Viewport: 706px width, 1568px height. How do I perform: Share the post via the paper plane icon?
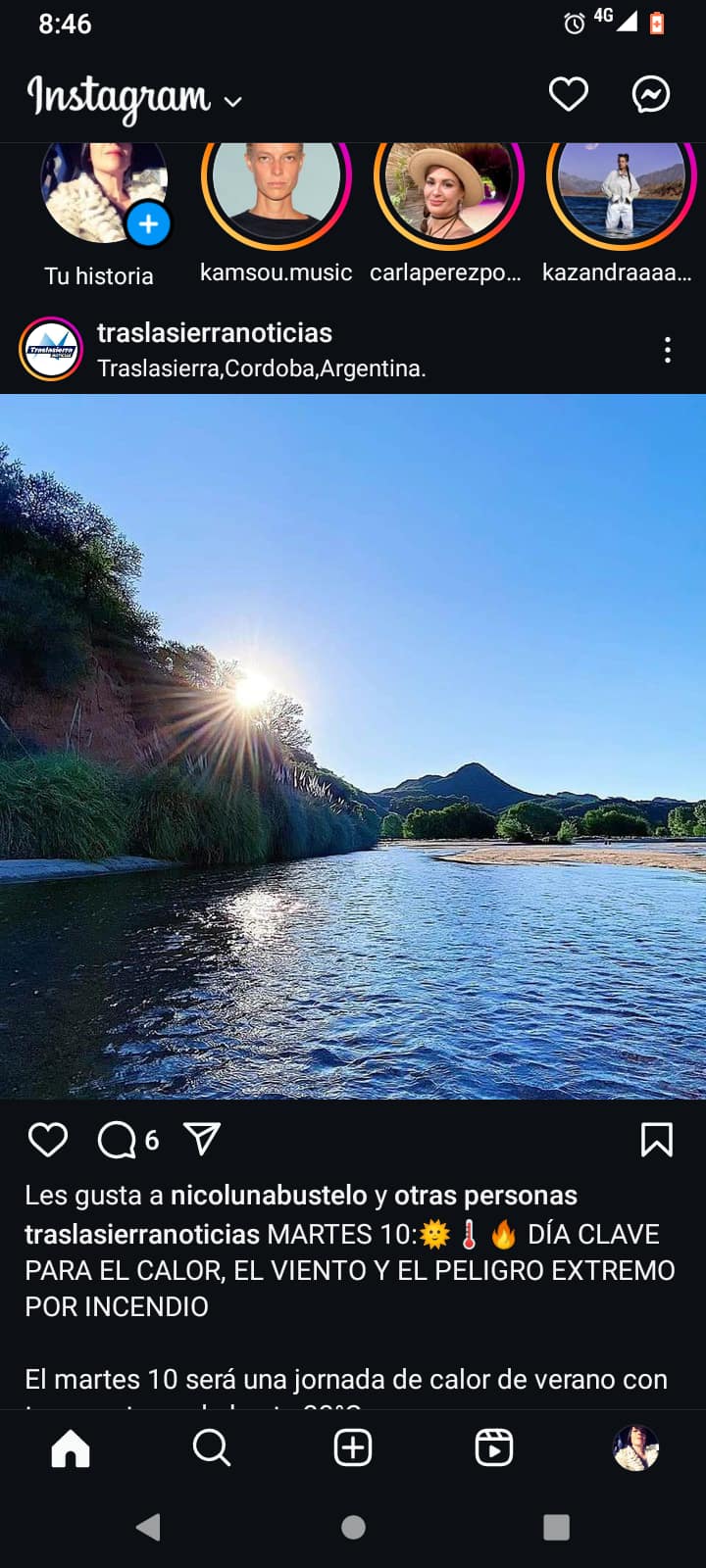pyautogui.click(x=202, y=1139)
